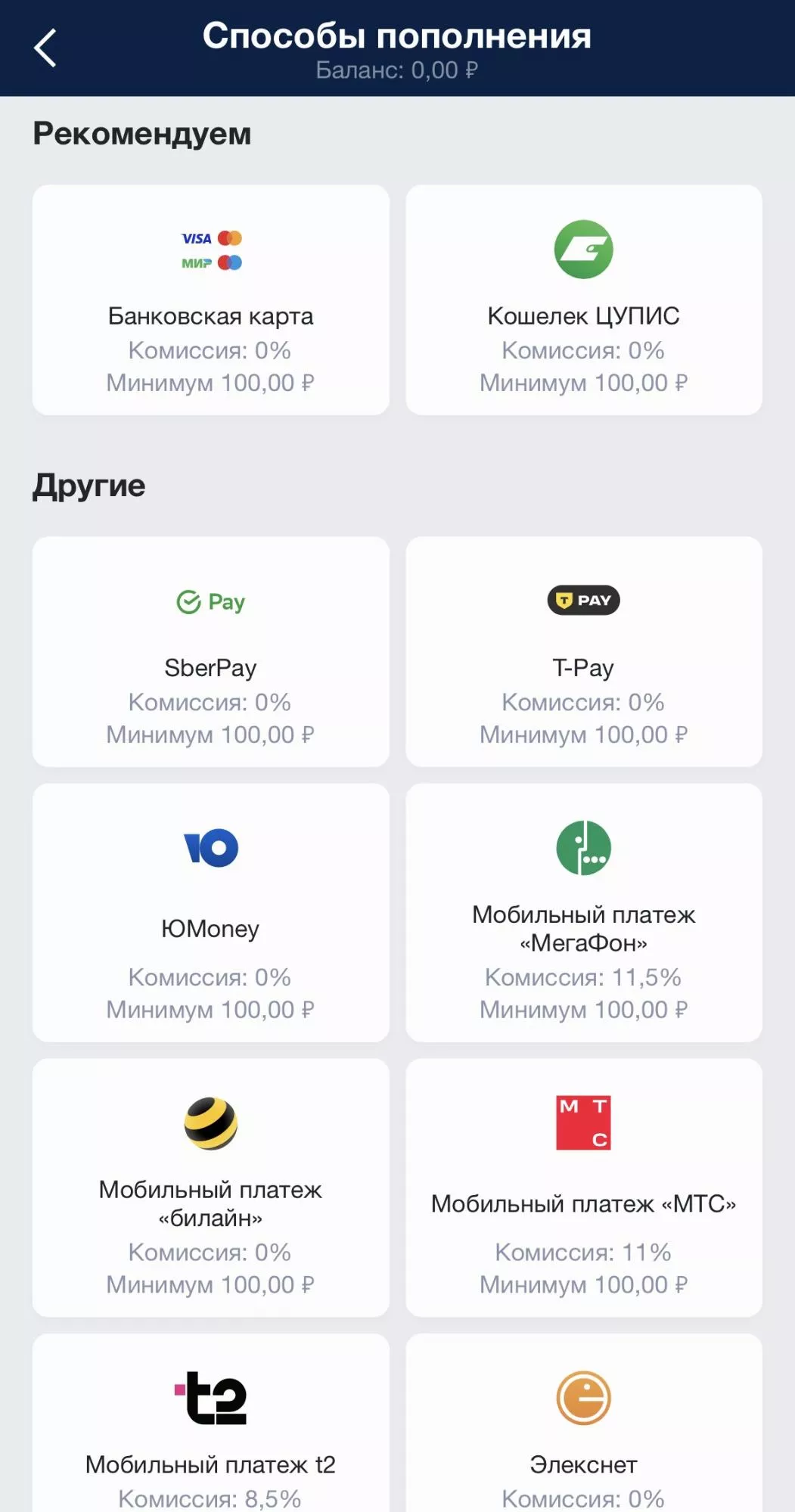The height and width of the screenshot is (1512, 795).
Task: Tap the Mastercard circles icon
Action: tap(231, 238)
